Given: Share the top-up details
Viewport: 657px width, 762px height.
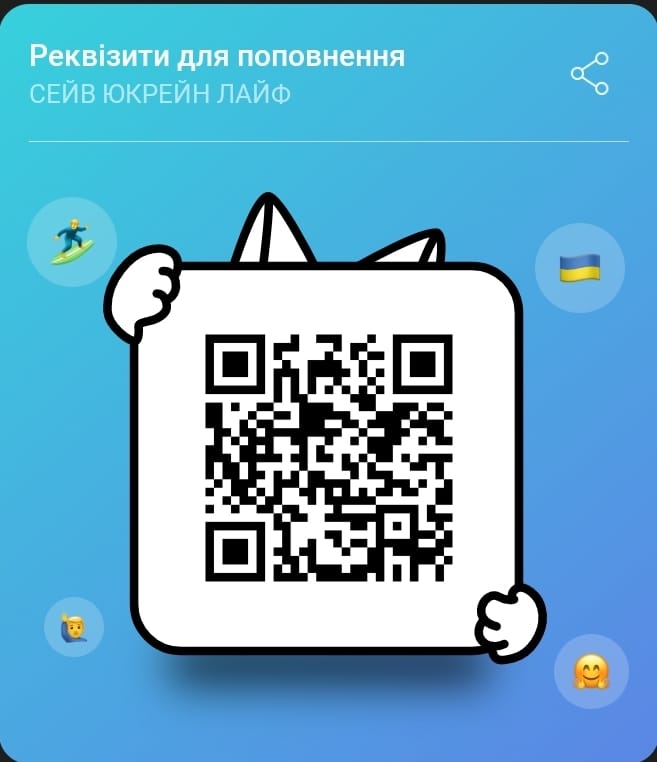Looking at the screenshot, I should click(x=589, y=74).
